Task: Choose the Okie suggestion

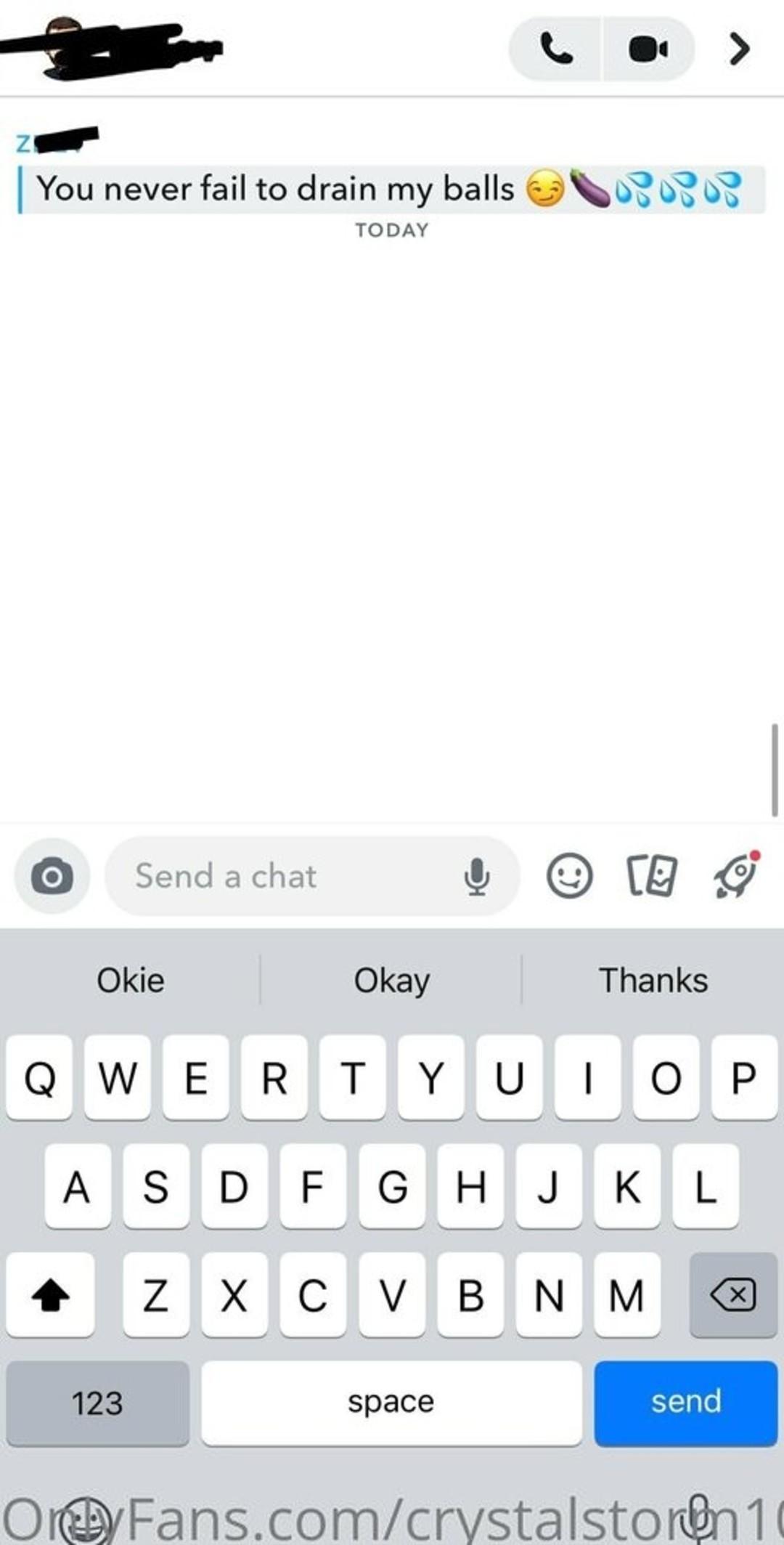Action: pyautogui.click(x=131, y=981)
